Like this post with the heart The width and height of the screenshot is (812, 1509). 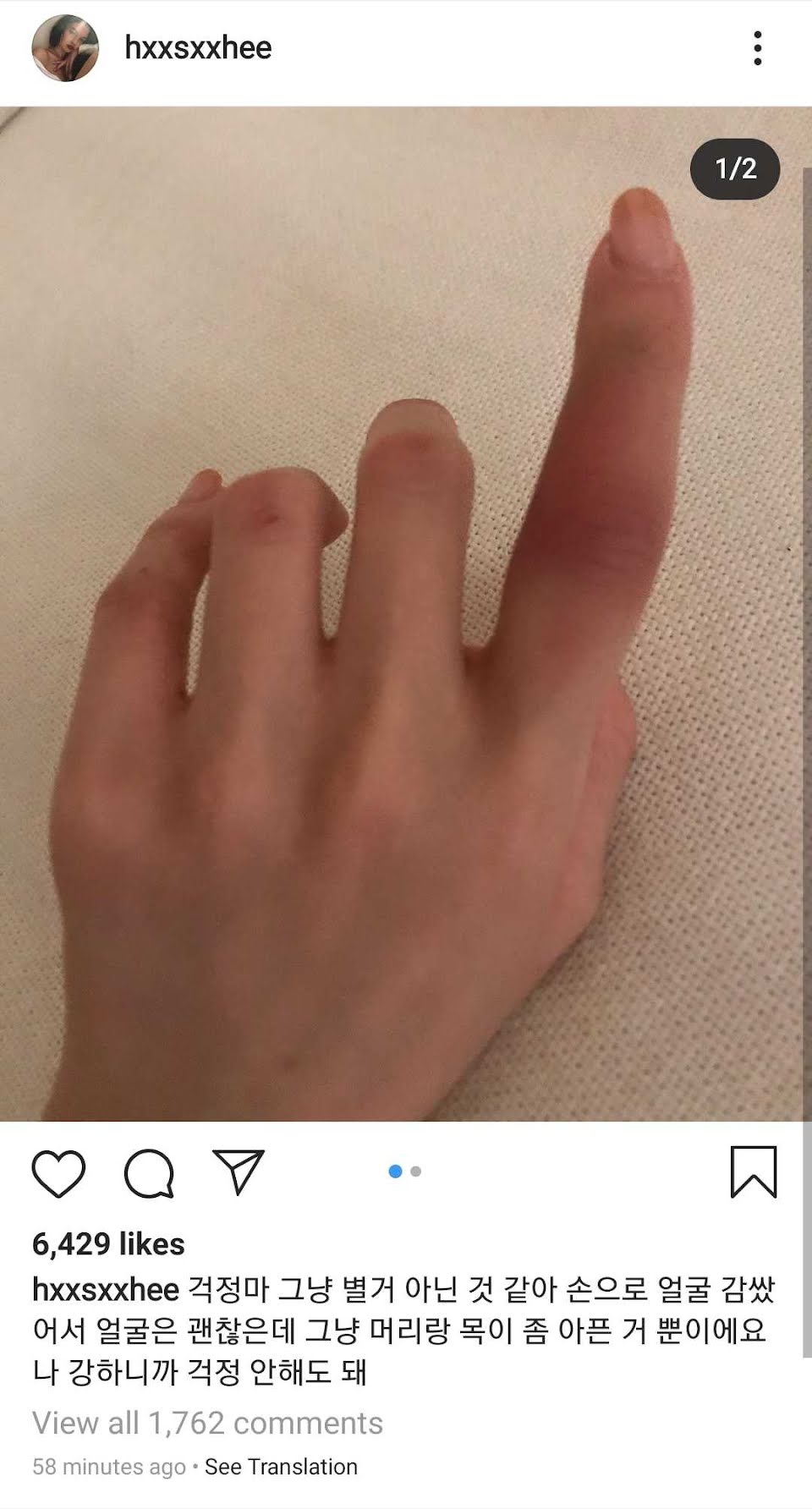point(58,1173)
